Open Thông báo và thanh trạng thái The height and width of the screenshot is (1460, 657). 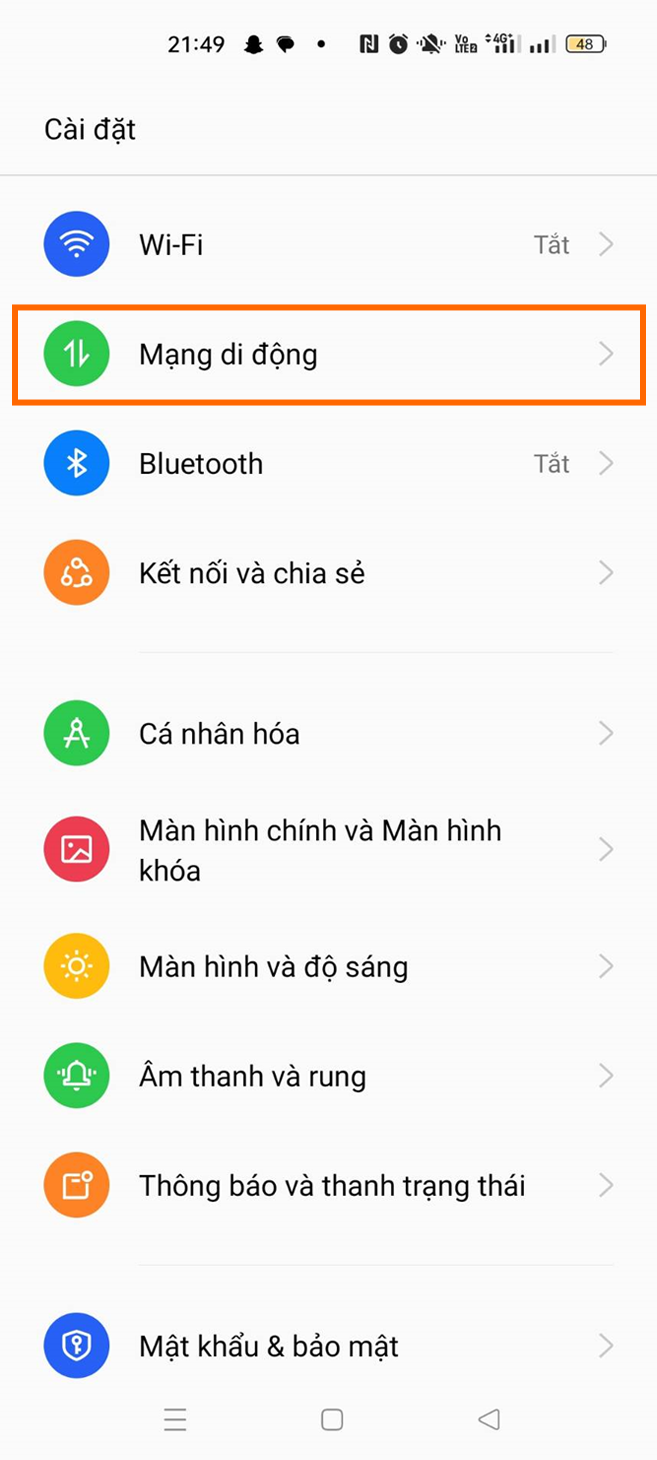[328, 1186]
